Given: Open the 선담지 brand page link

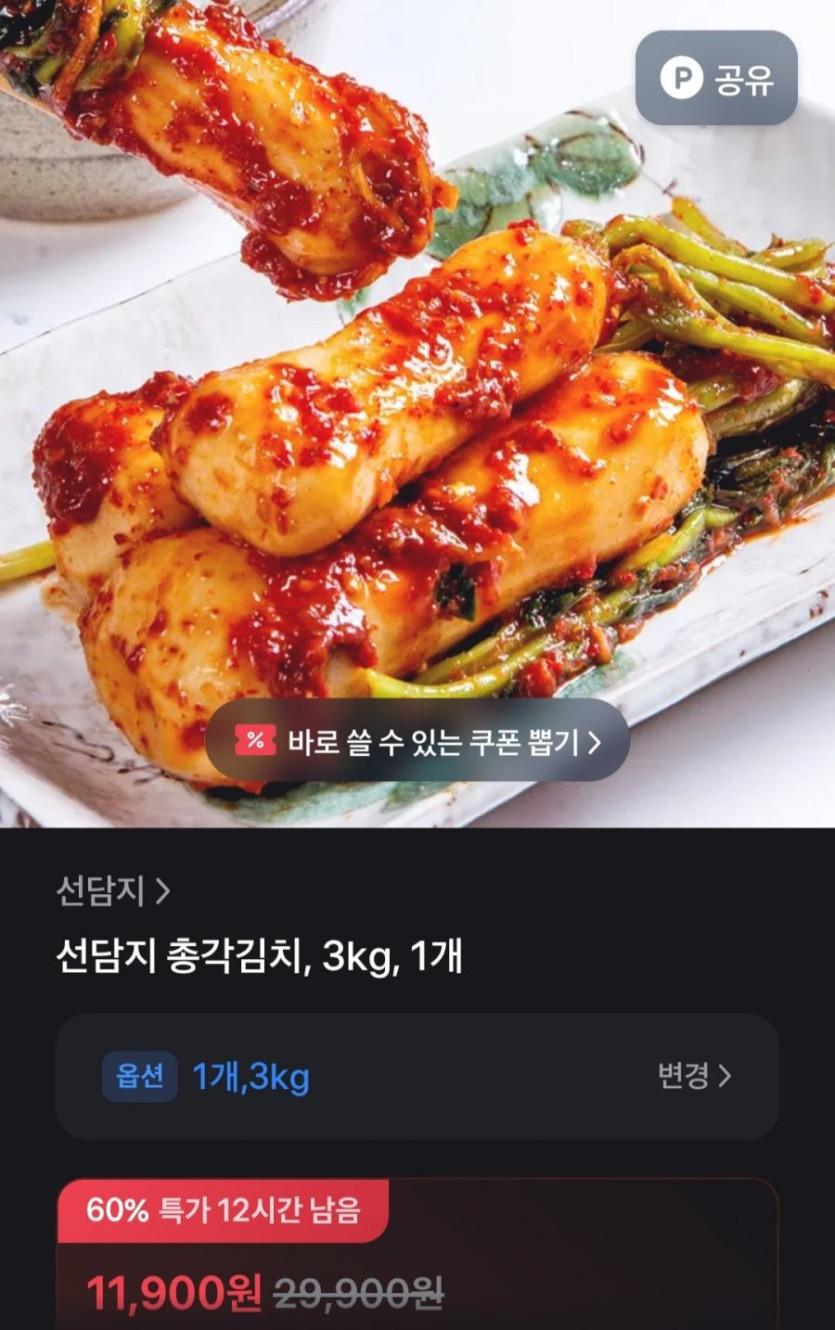Looking at the screenshot, I should pos(113,890).
